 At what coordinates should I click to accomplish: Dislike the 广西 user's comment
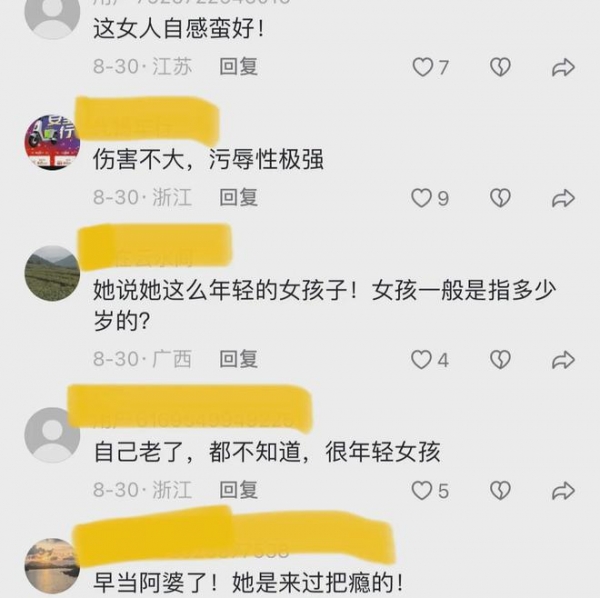pos(500,359)
